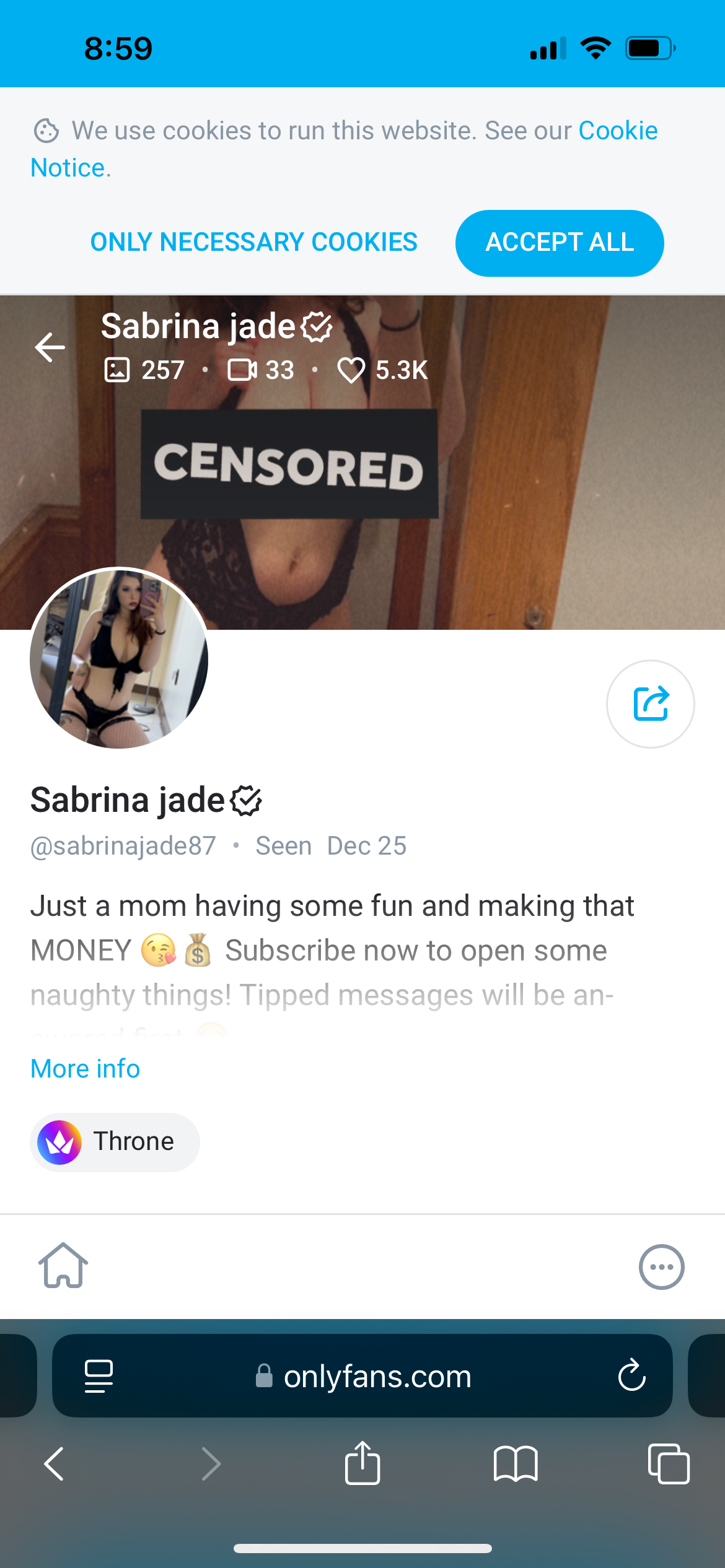The width and height of the screenshot is (725, 1568).
Task: Open Safari bookmarks
Action: coord(516,1464)
